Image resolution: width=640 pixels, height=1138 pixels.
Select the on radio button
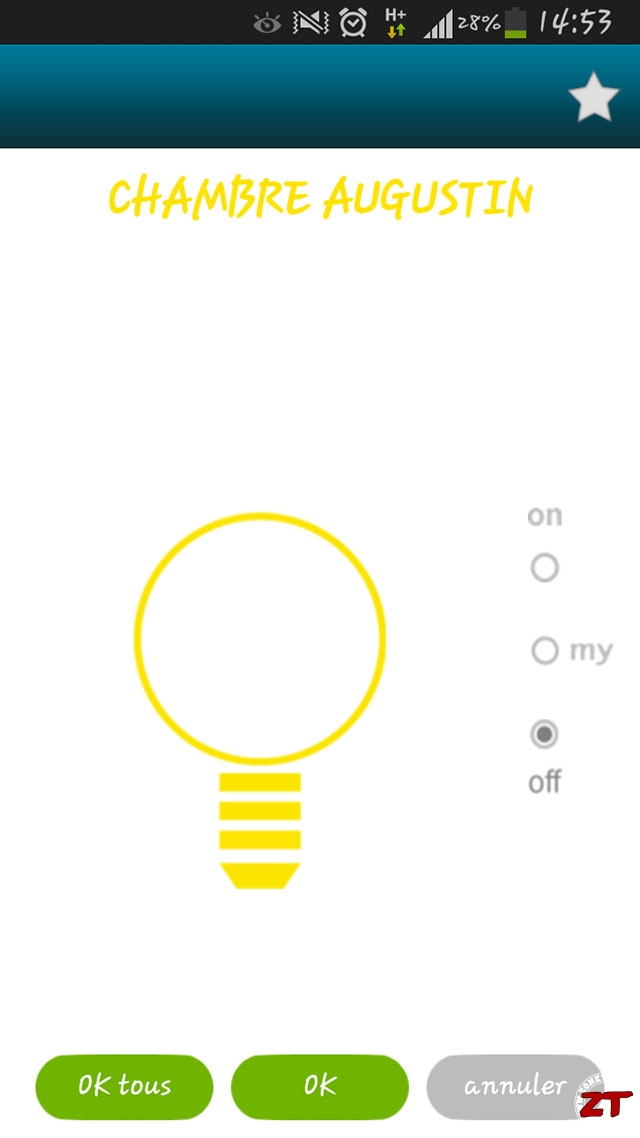coord(544,568)
